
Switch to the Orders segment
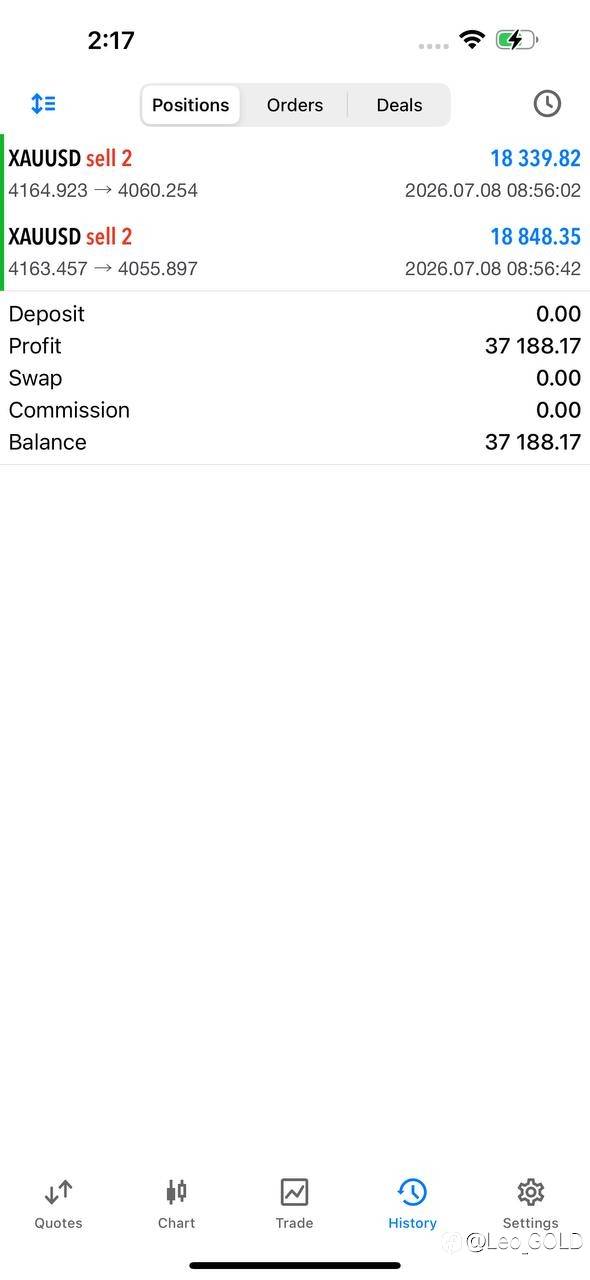[x=295, y=105]
